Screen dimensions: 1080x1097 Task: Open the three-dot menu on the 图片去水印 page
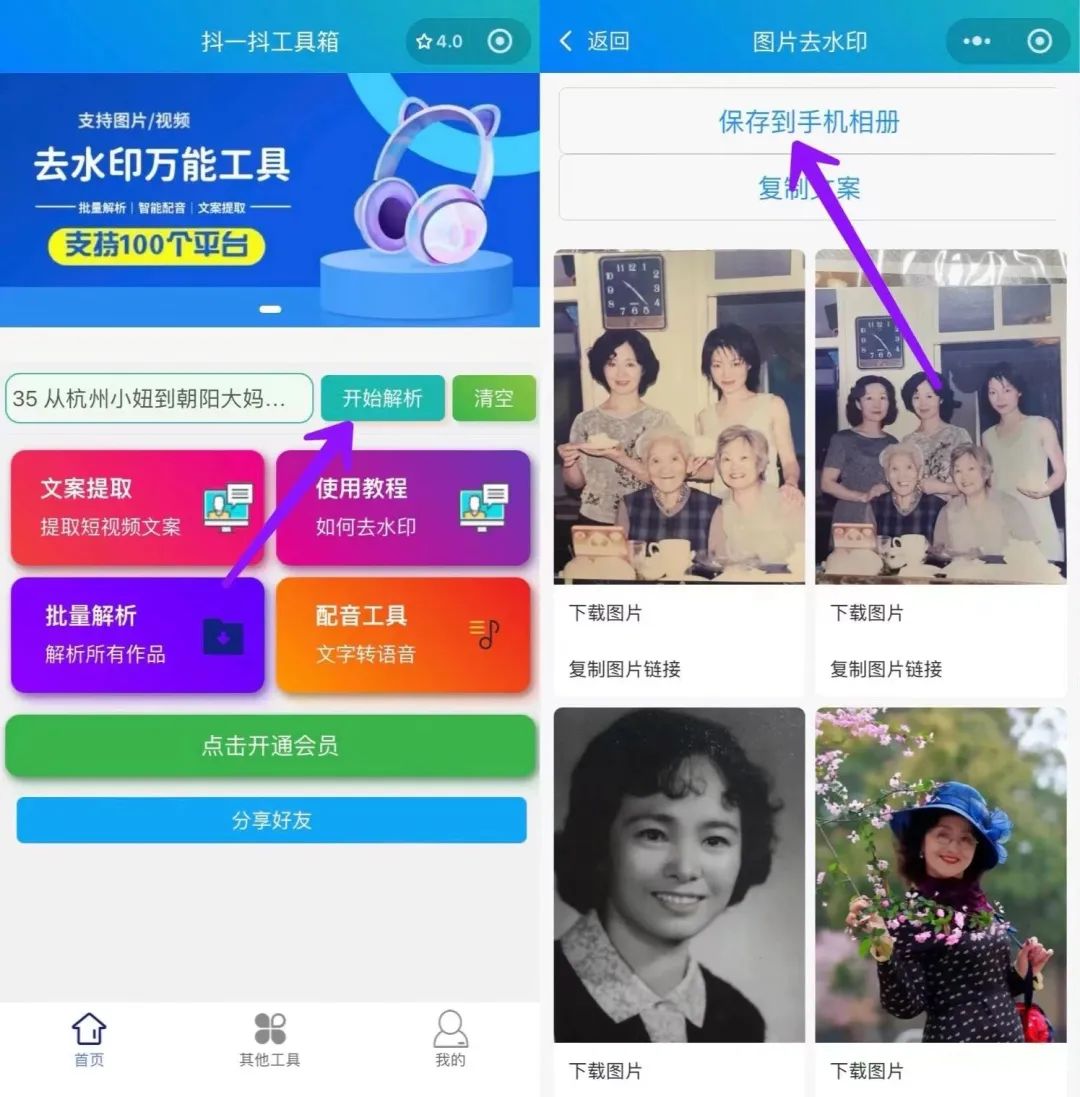(x=975, y=41)
